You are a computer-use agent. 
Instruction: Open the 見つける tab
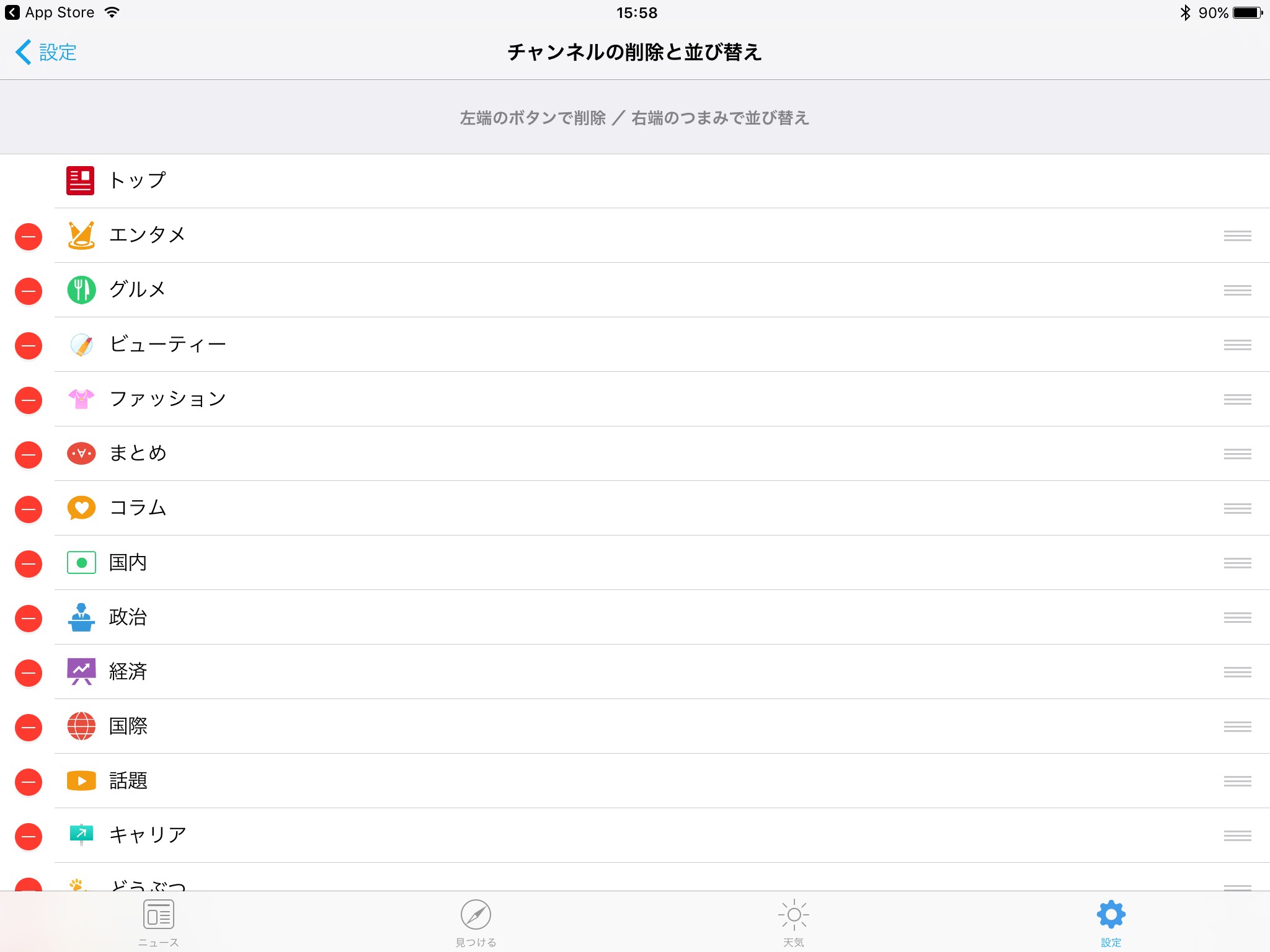(x=476, y=922)
